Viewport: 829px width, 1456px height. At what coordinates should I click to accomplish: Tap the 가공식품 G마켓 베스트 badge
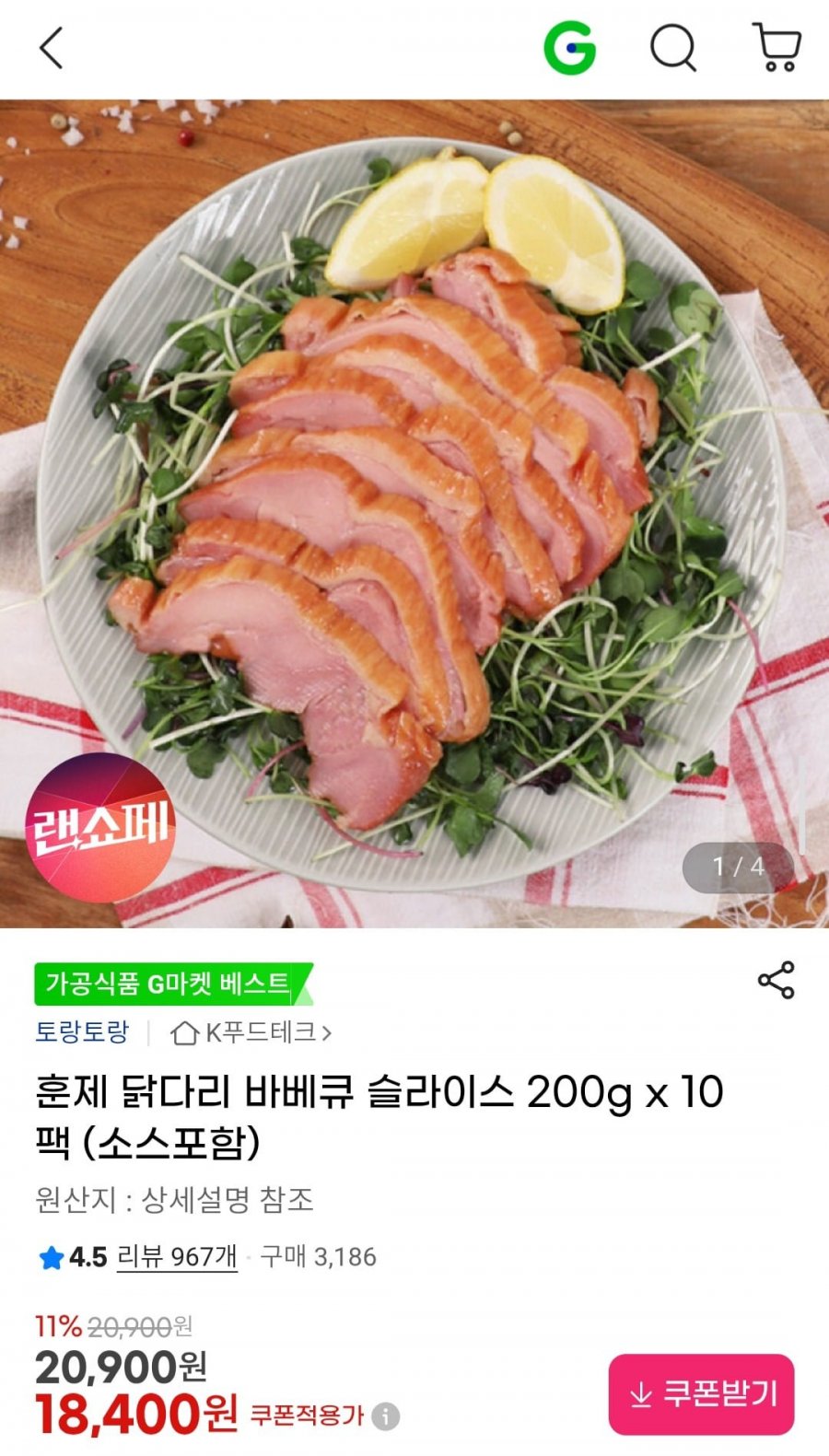(x=166, y=980)
